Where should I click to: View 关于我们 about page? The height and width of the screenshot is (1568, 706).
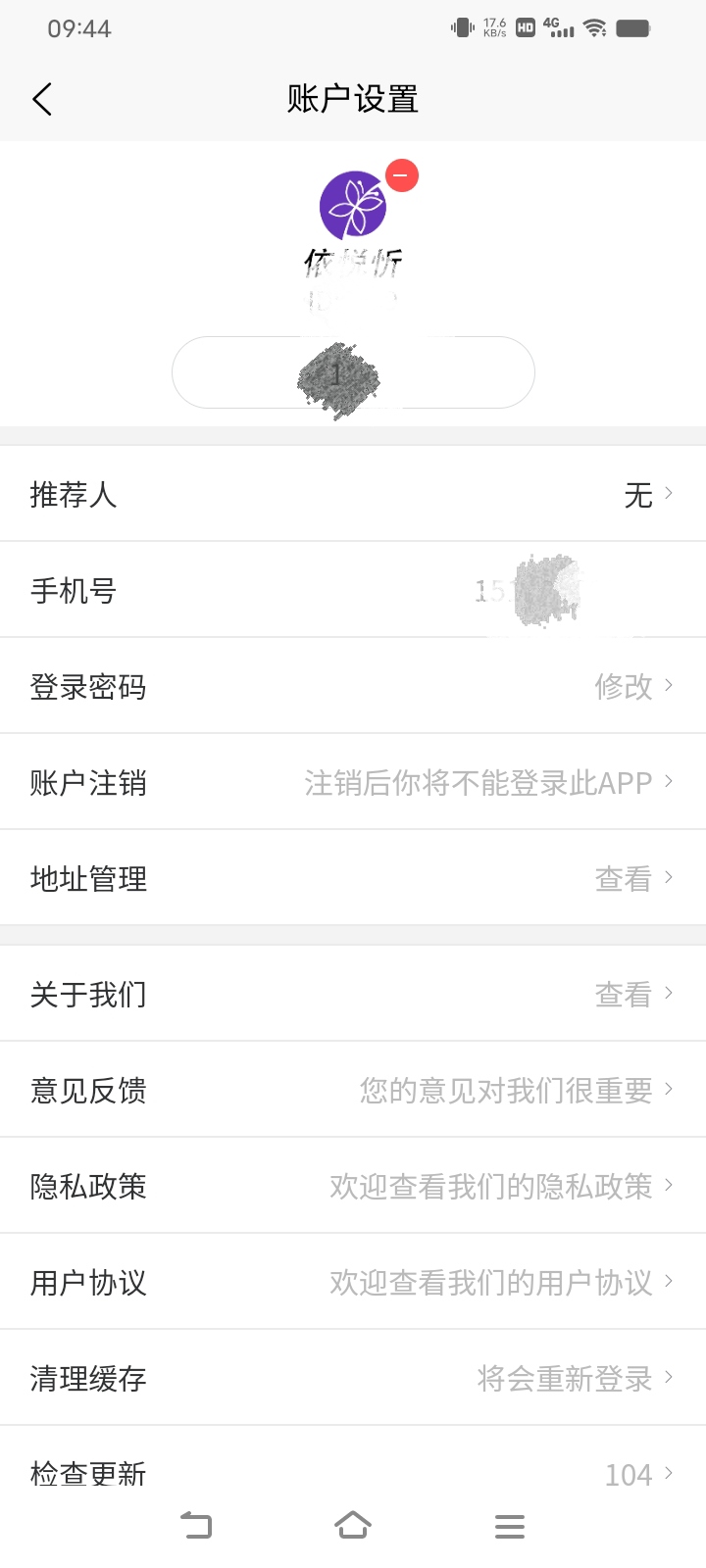coord(353,994)
